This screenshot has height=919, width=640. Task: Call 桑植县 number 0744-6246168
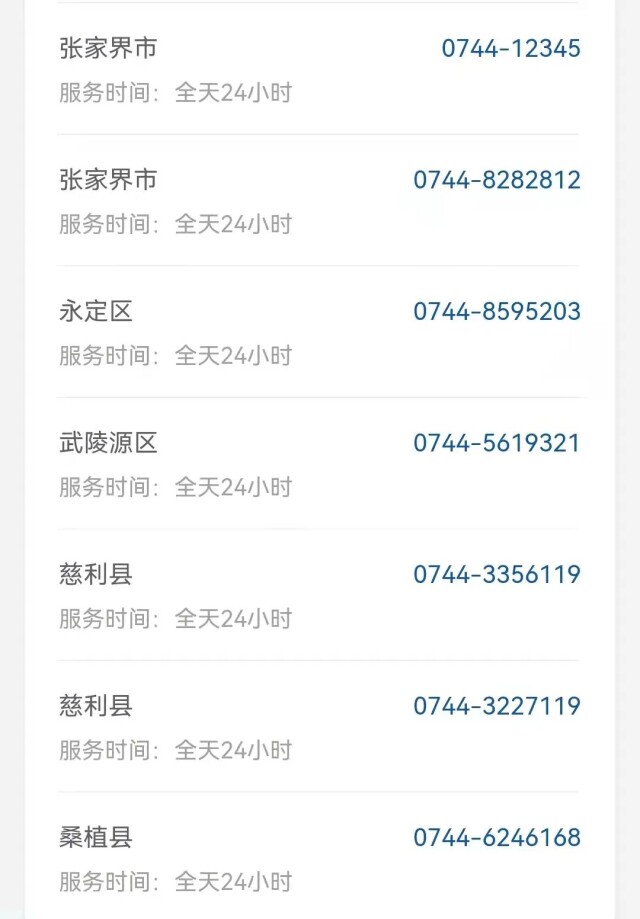(x=497, y=837)
